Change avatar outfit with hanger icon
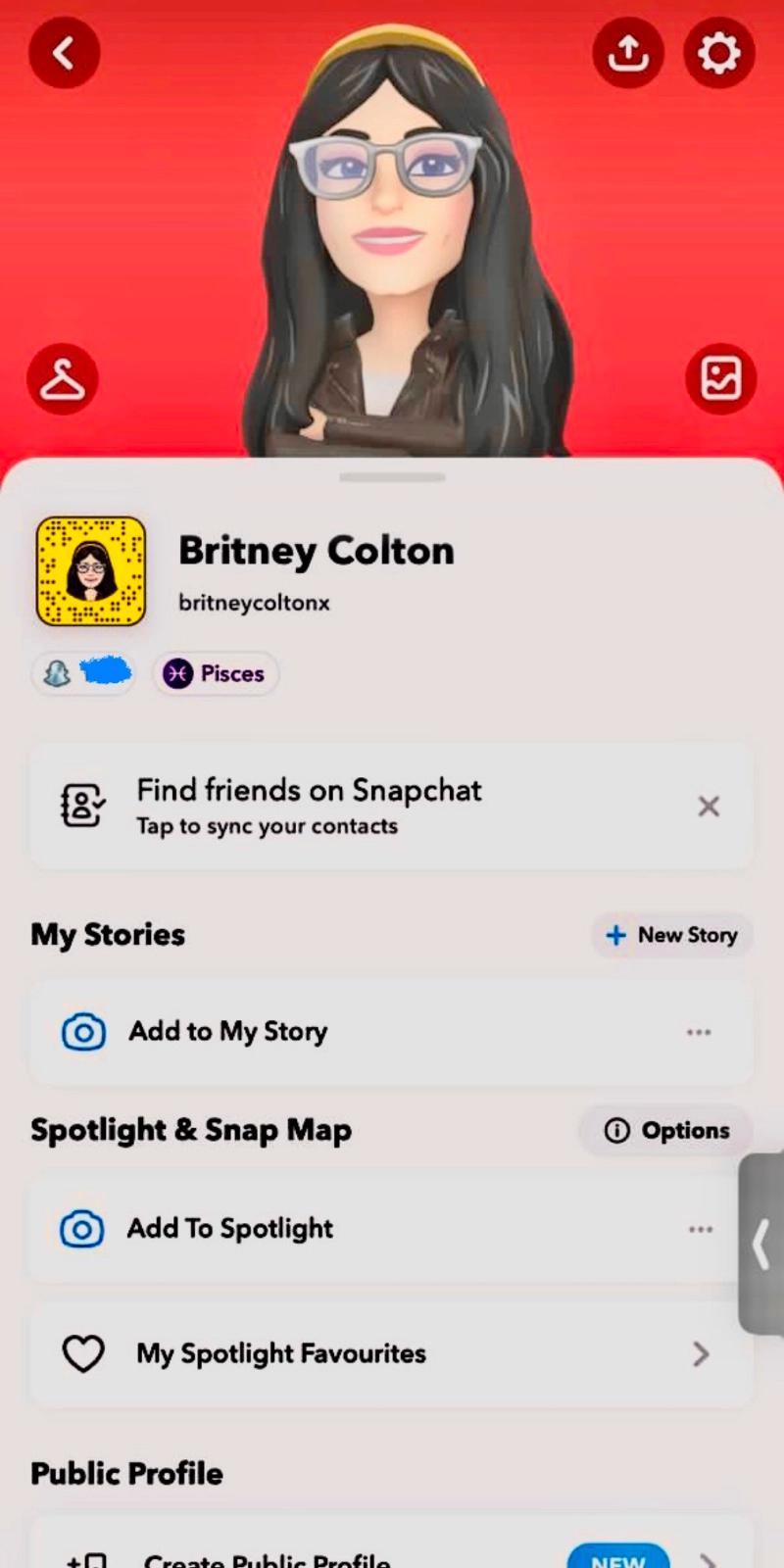 coord(63,379)
